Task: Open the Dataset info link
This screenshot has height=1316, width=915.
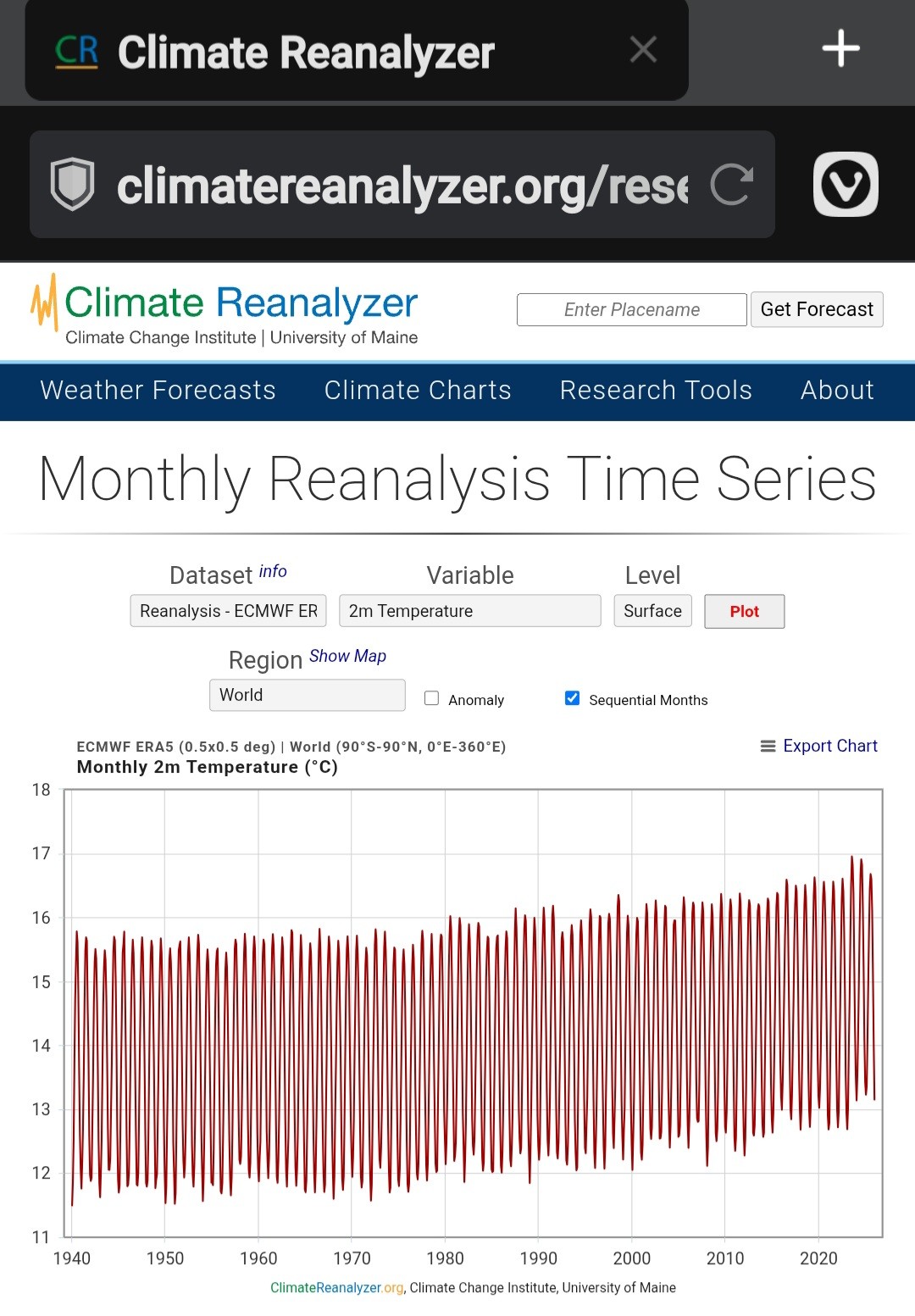Action: (273, 571)
